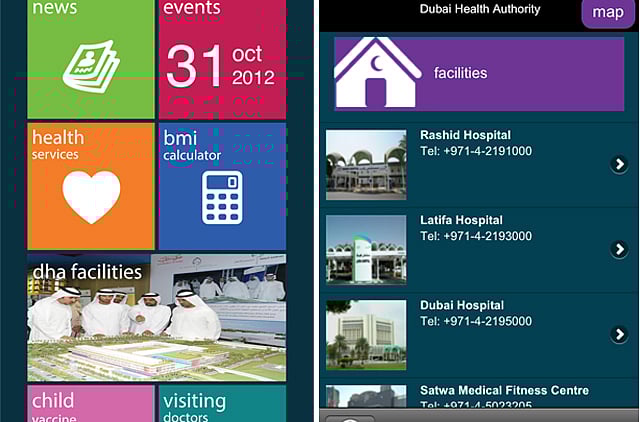The width and height of the screenshot is (640, 422).
Task: Open the Rashid Hospital row
Action: tap(478, 164)
